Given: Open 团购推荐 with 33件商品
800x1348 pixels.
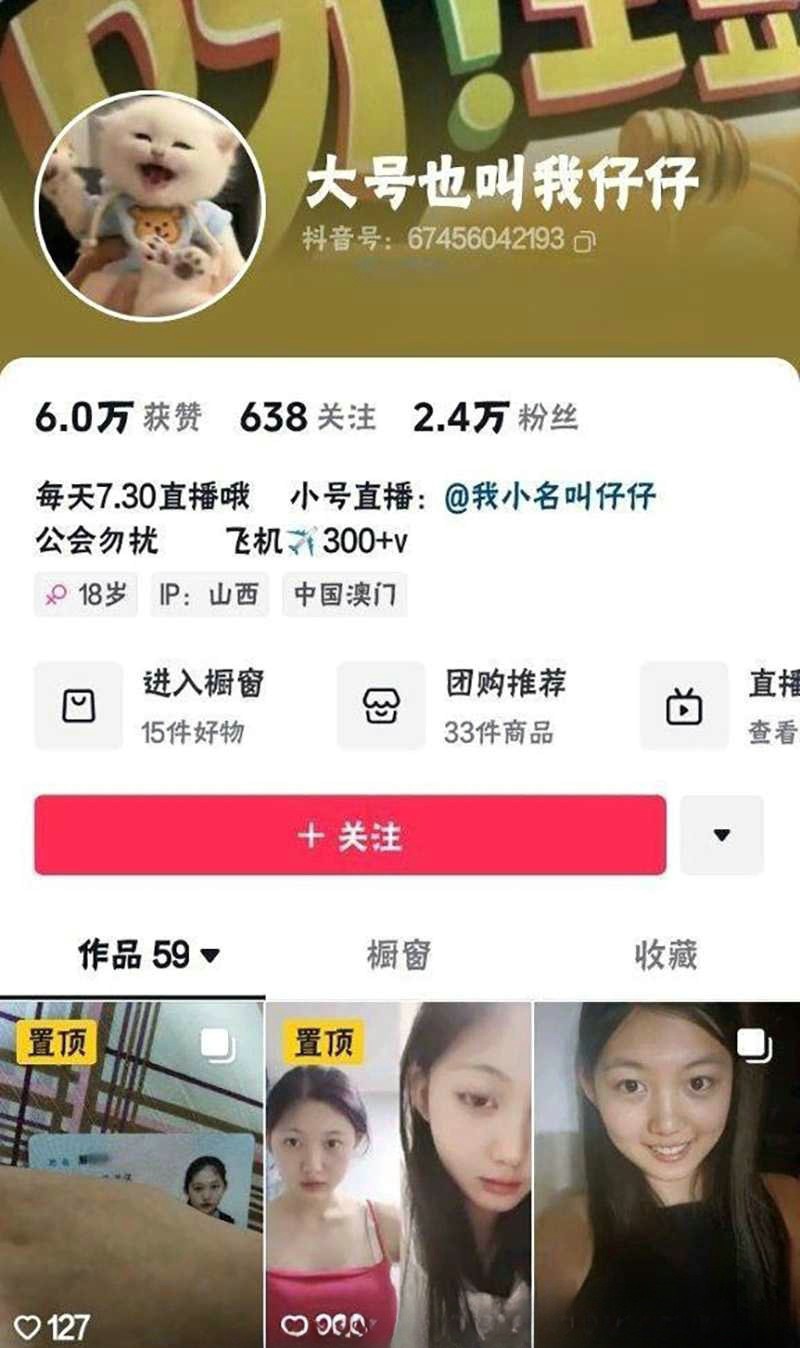Looking at the screenshot, I should point(455,706).
